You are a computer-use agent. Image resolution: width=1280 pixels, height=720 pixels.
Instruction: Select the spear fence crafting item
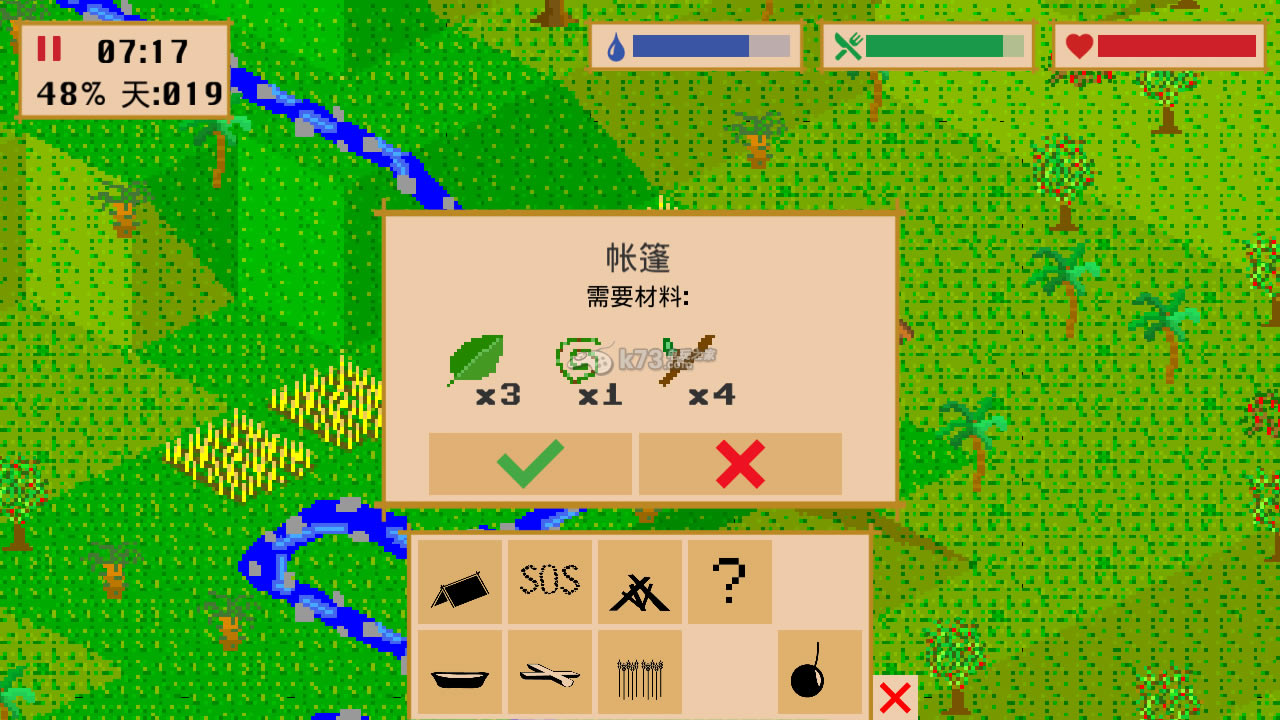coord(640,672)
